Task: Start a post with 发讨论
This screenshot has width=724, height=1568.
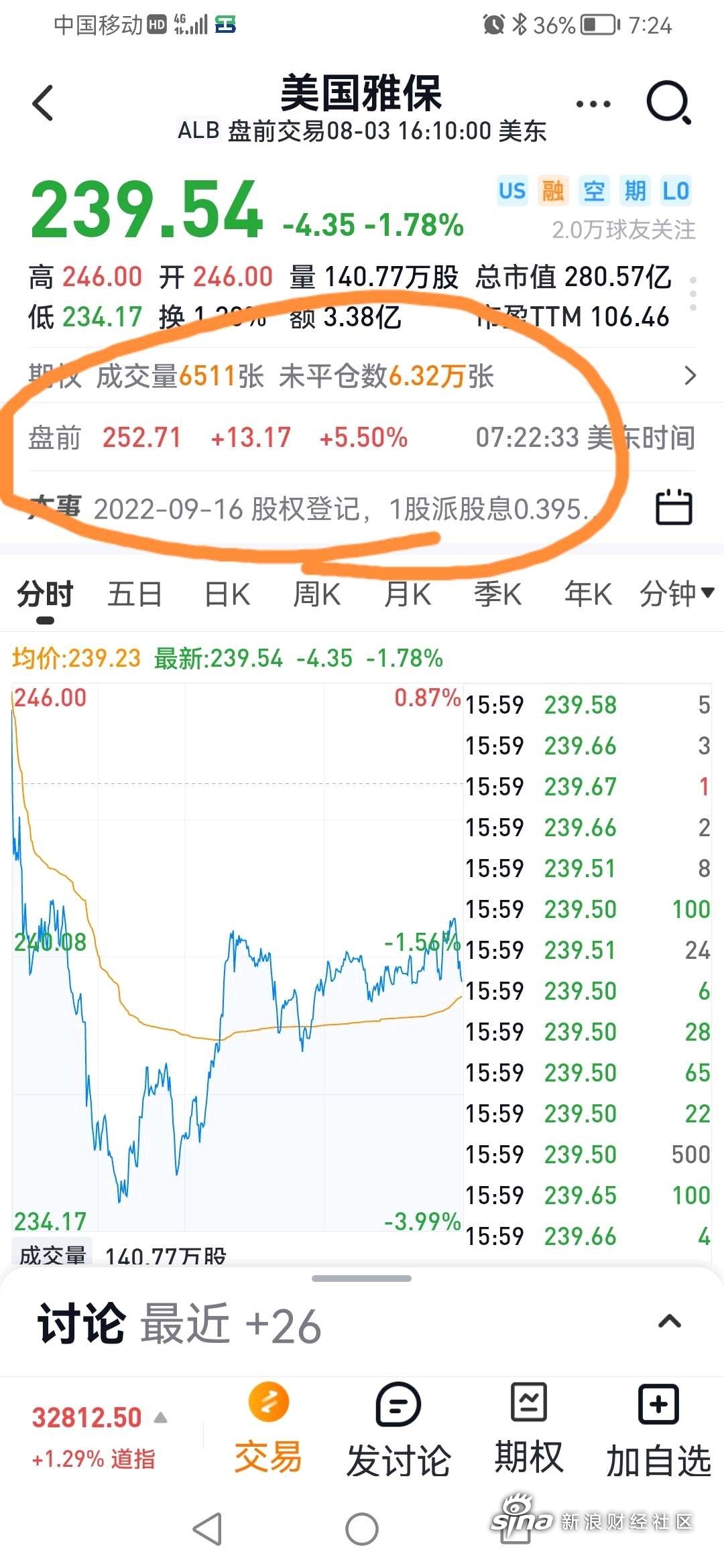Action: tap(398, 1431)
